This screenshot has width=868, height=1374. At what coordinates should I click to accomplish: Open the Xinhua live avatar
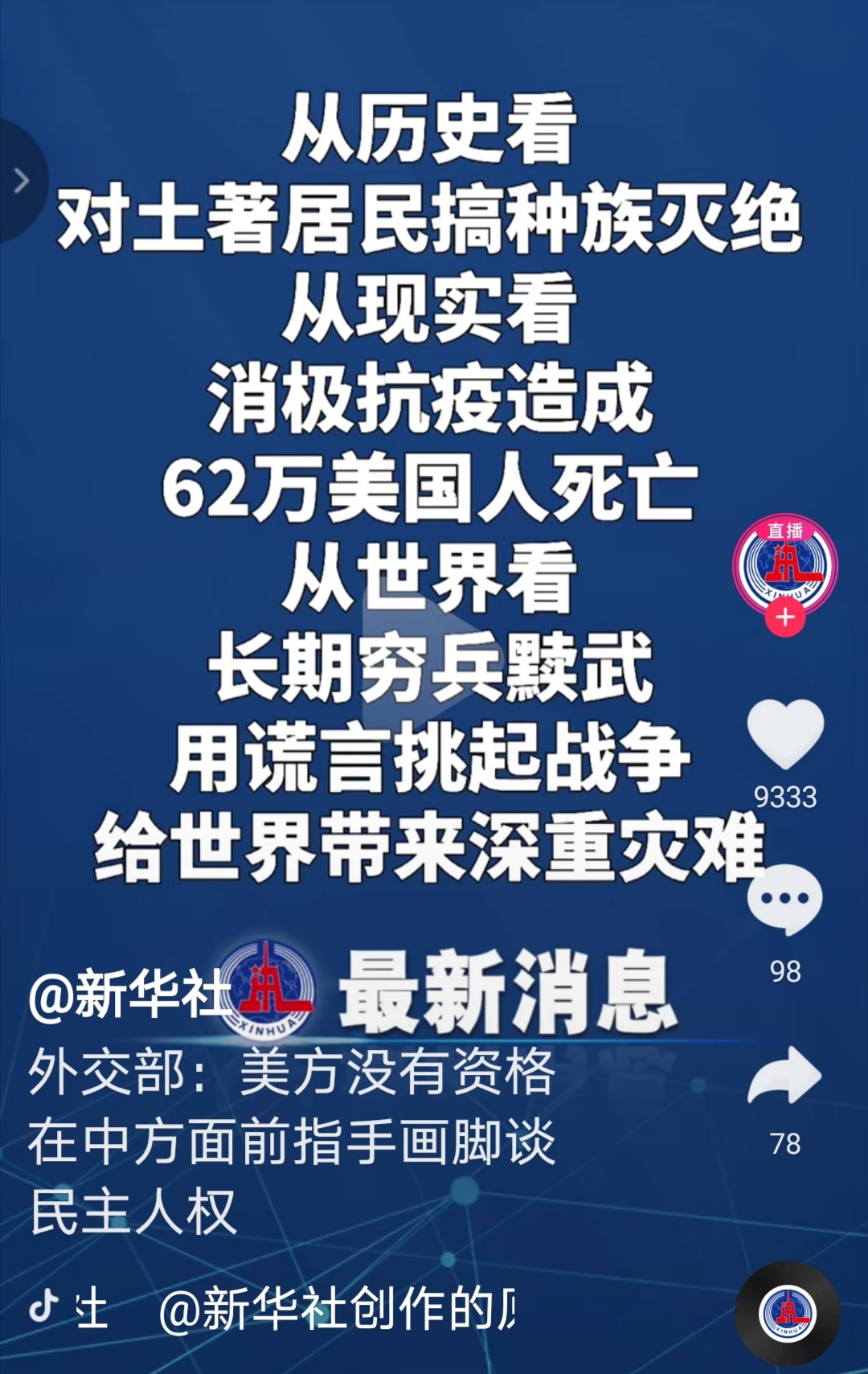(x=784, y=563)
